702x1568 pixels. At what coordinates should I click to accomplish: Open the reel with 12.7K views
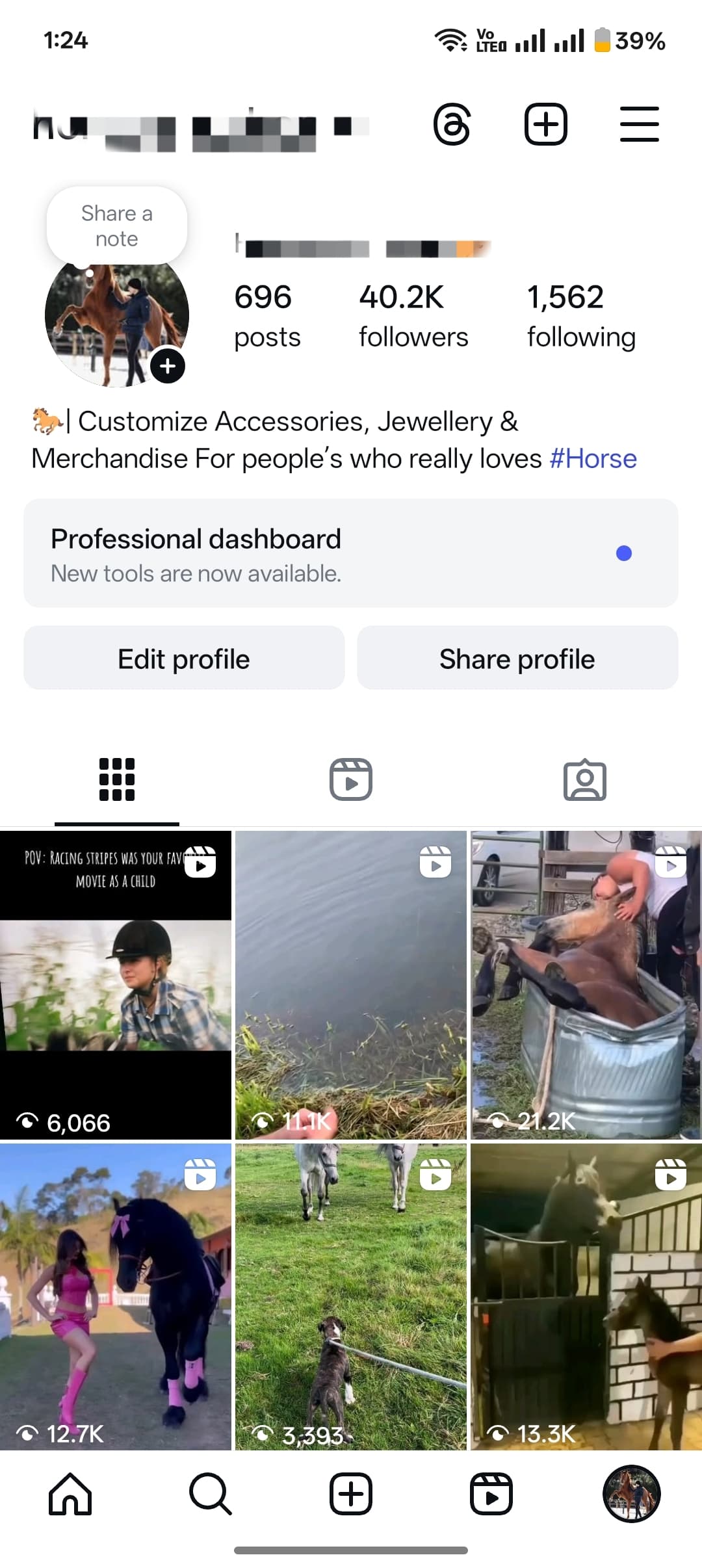(x=116, y=1297)
